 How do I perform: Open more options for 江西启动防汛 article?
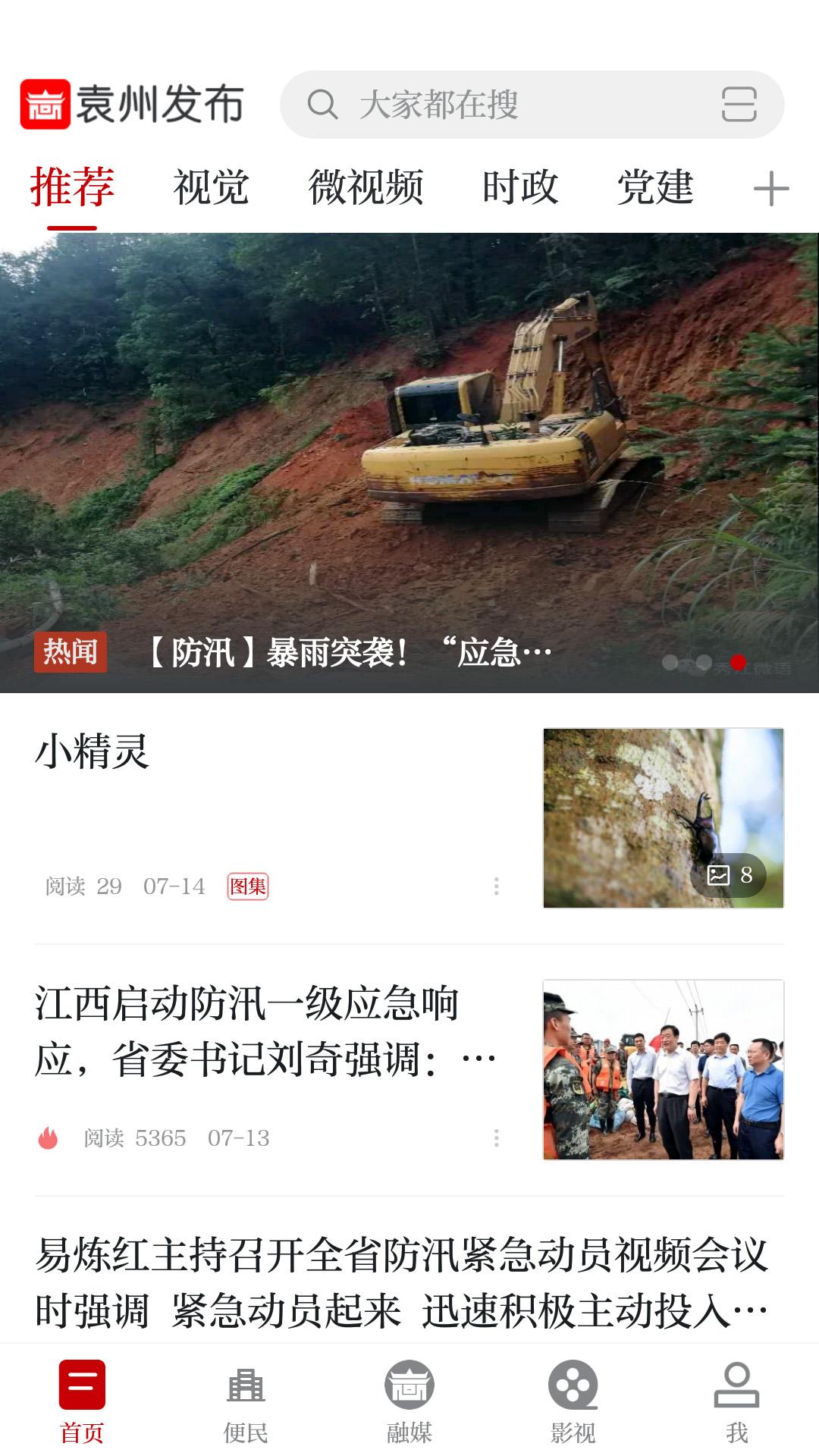tap(496, 1137)
